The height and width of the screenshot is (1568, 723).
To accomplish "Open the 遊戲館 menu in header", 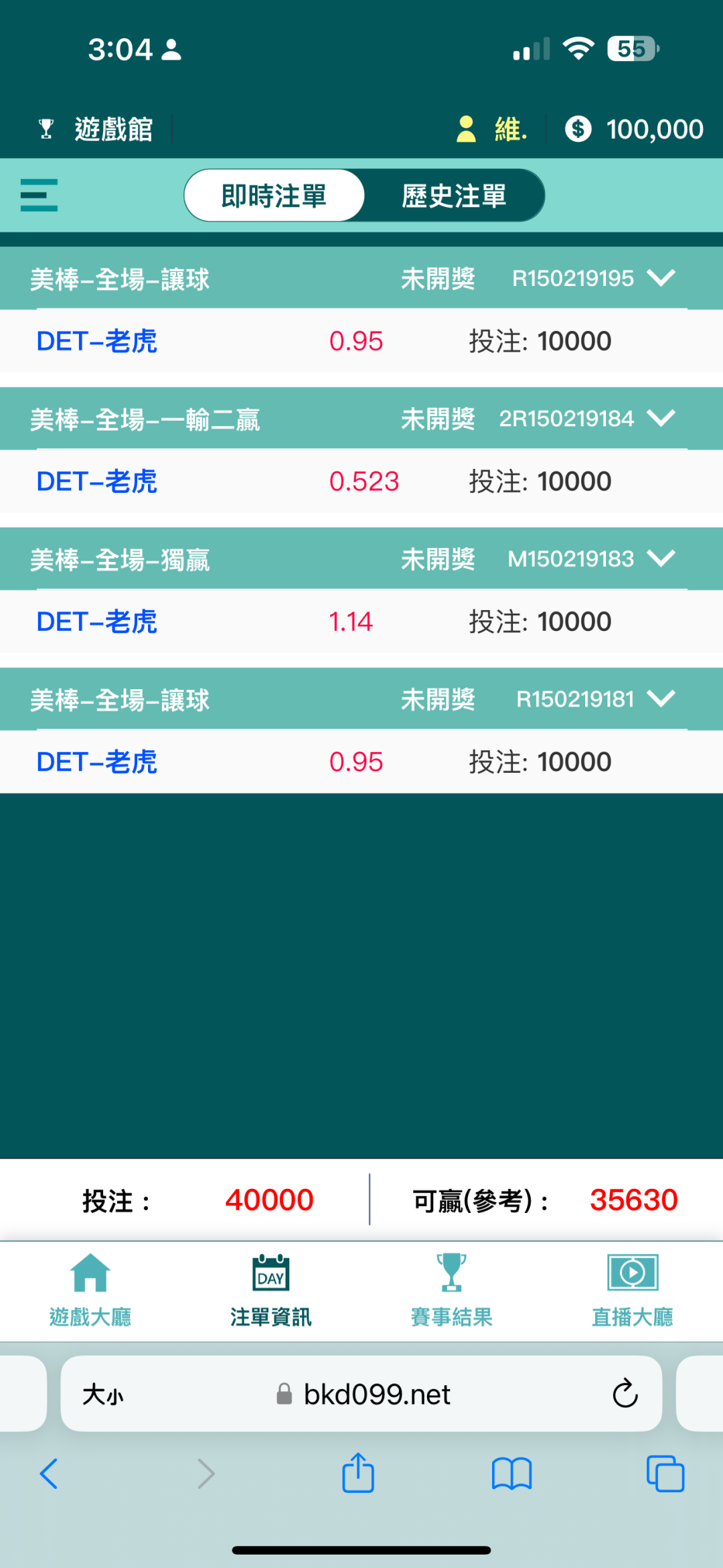I will [95, 129].
